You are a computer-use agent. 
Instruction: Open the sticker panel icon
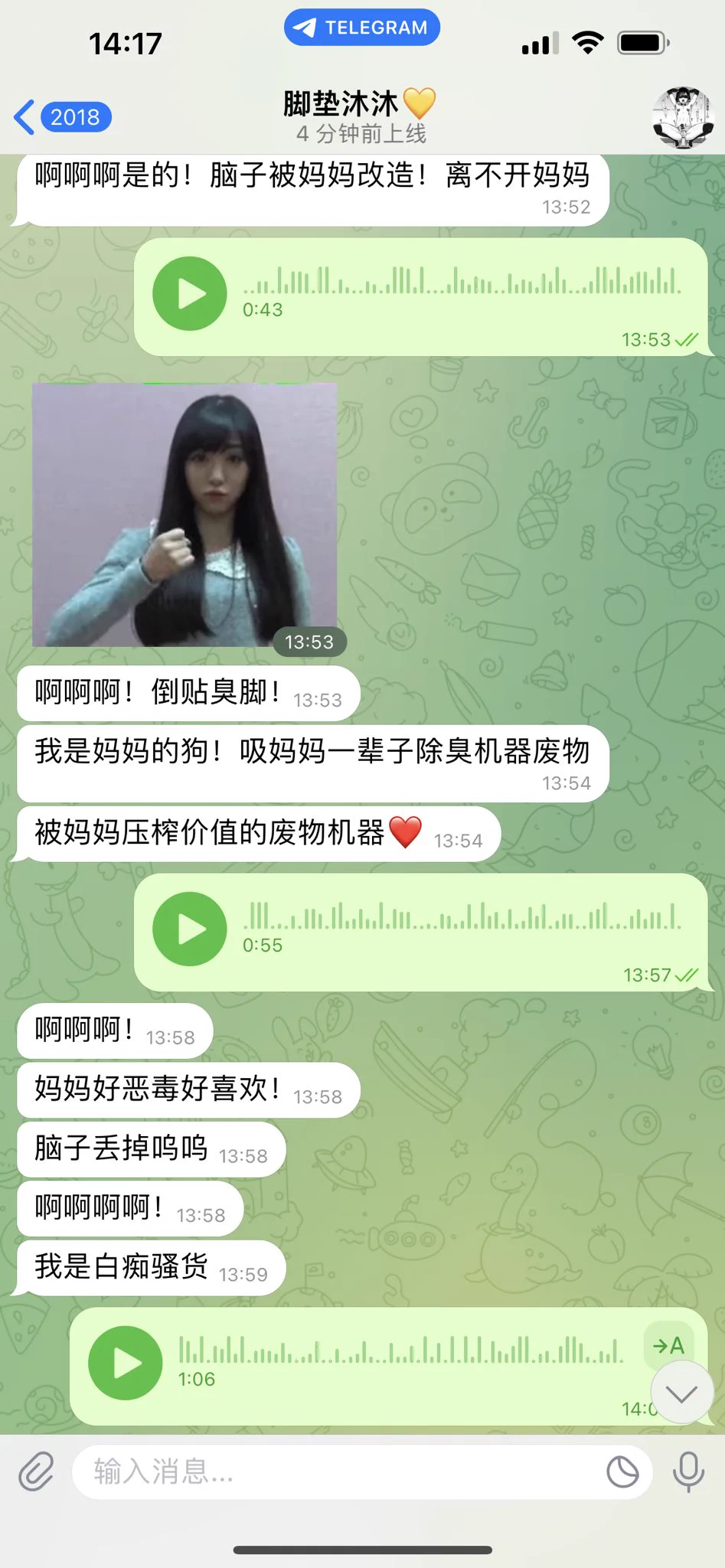(x=622, y=1472)
